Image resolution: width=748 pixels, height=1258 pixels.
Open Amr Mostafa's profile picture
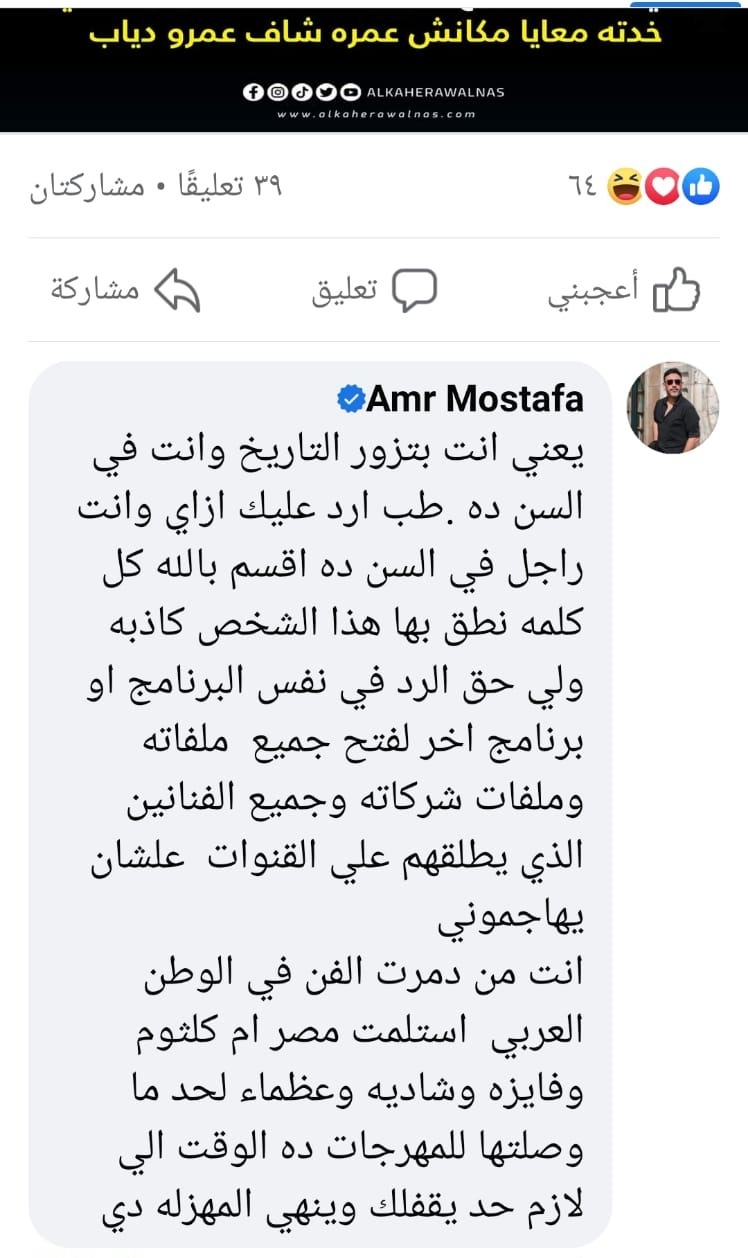[672, 407]
